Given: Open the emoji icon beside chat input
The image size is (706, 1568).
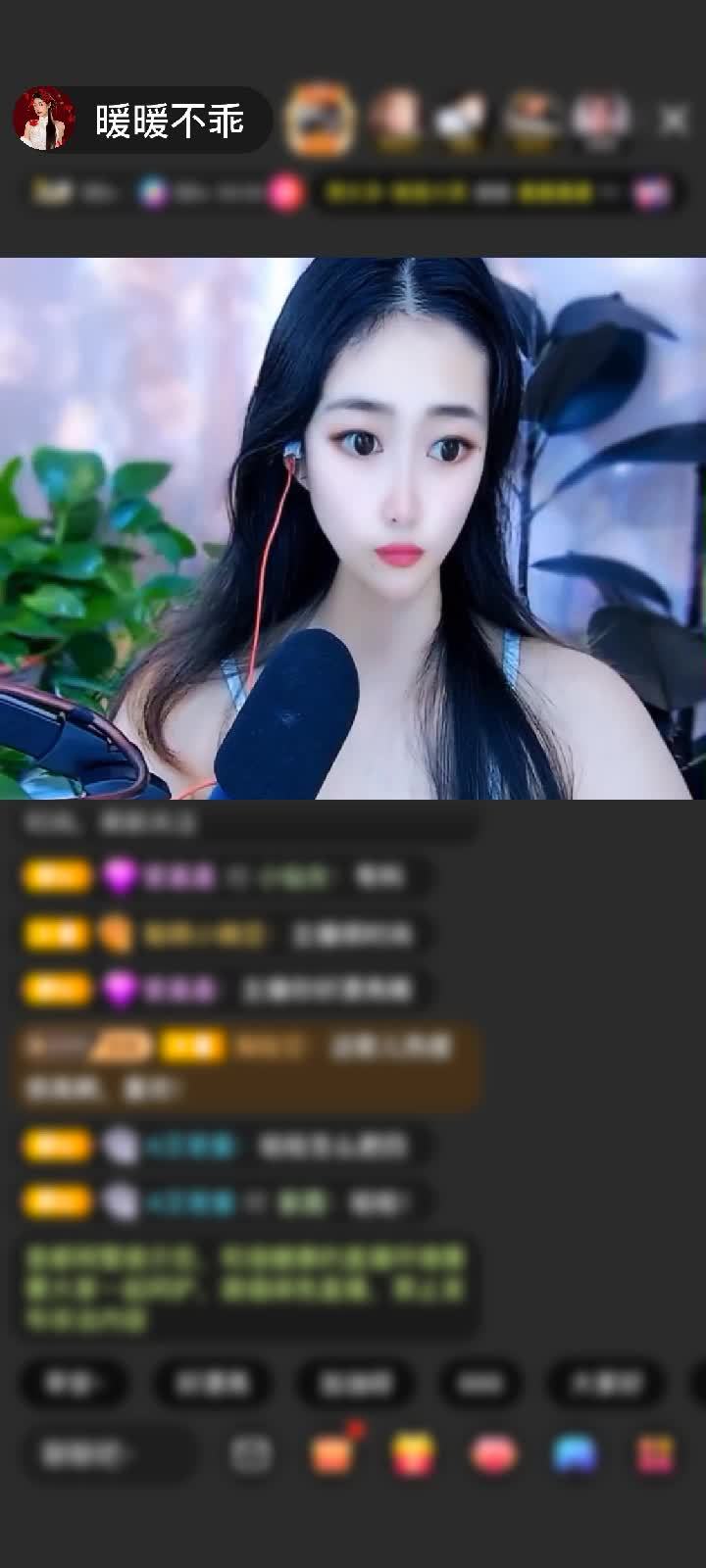Looking at the screenshot, I should tap(251, 1454).
